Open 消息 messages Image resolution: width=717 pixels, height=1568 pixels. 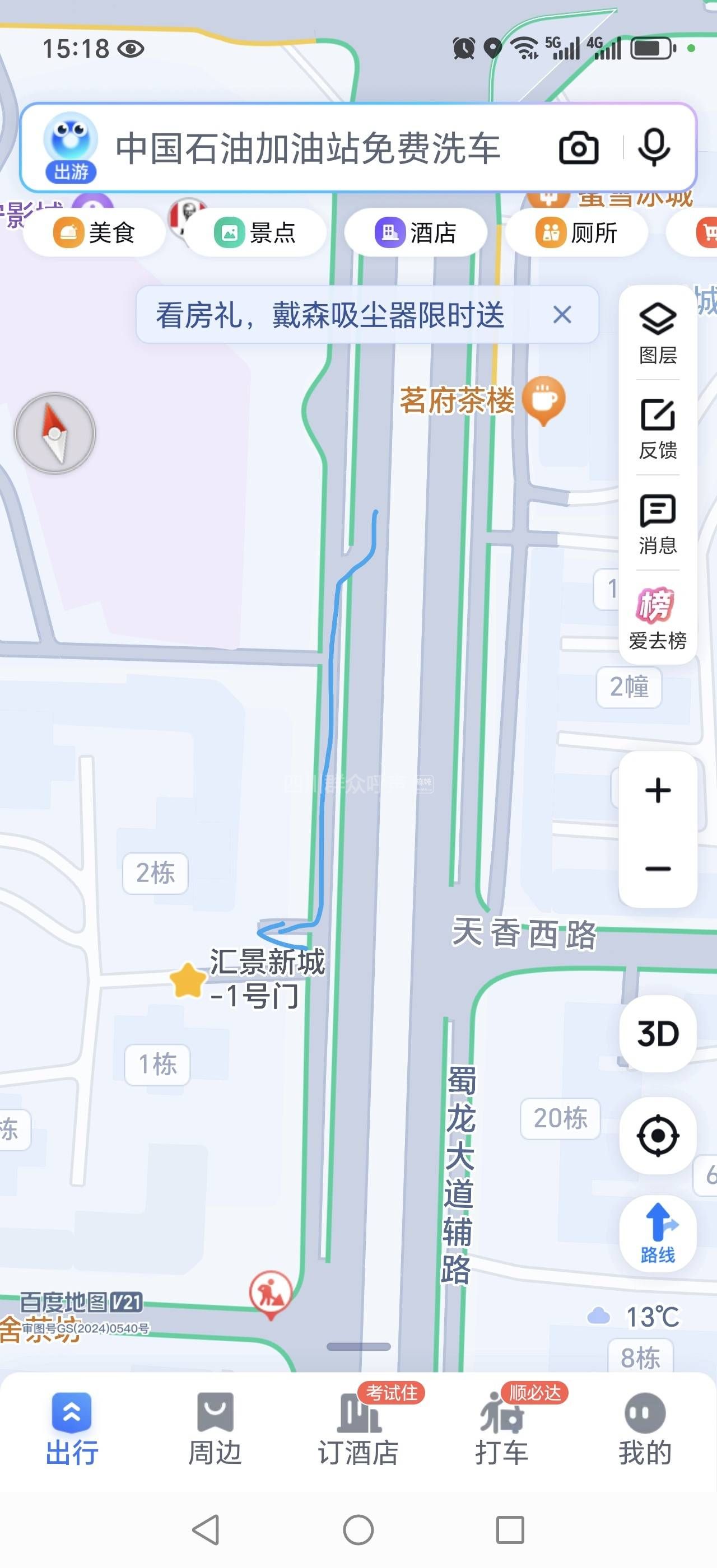(658, 523)
